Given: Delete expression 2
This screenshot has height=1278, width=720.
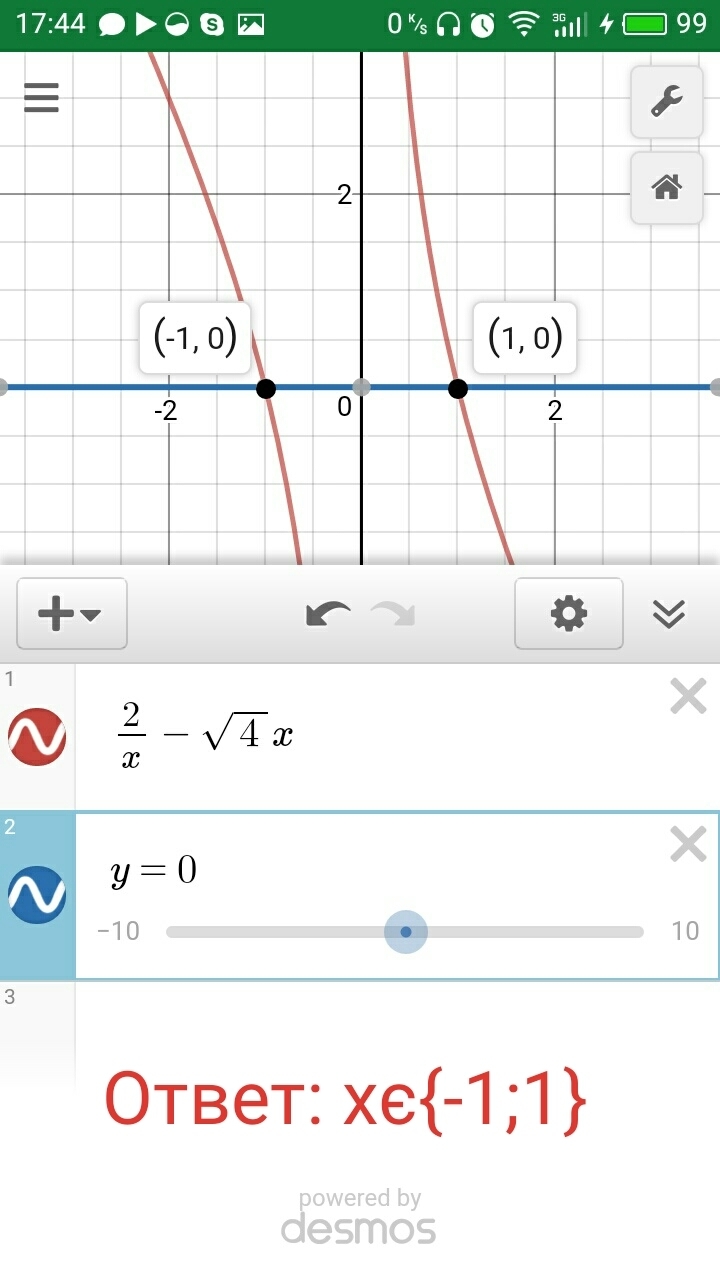Looking at the screenshot, I should tap(688, 845).
